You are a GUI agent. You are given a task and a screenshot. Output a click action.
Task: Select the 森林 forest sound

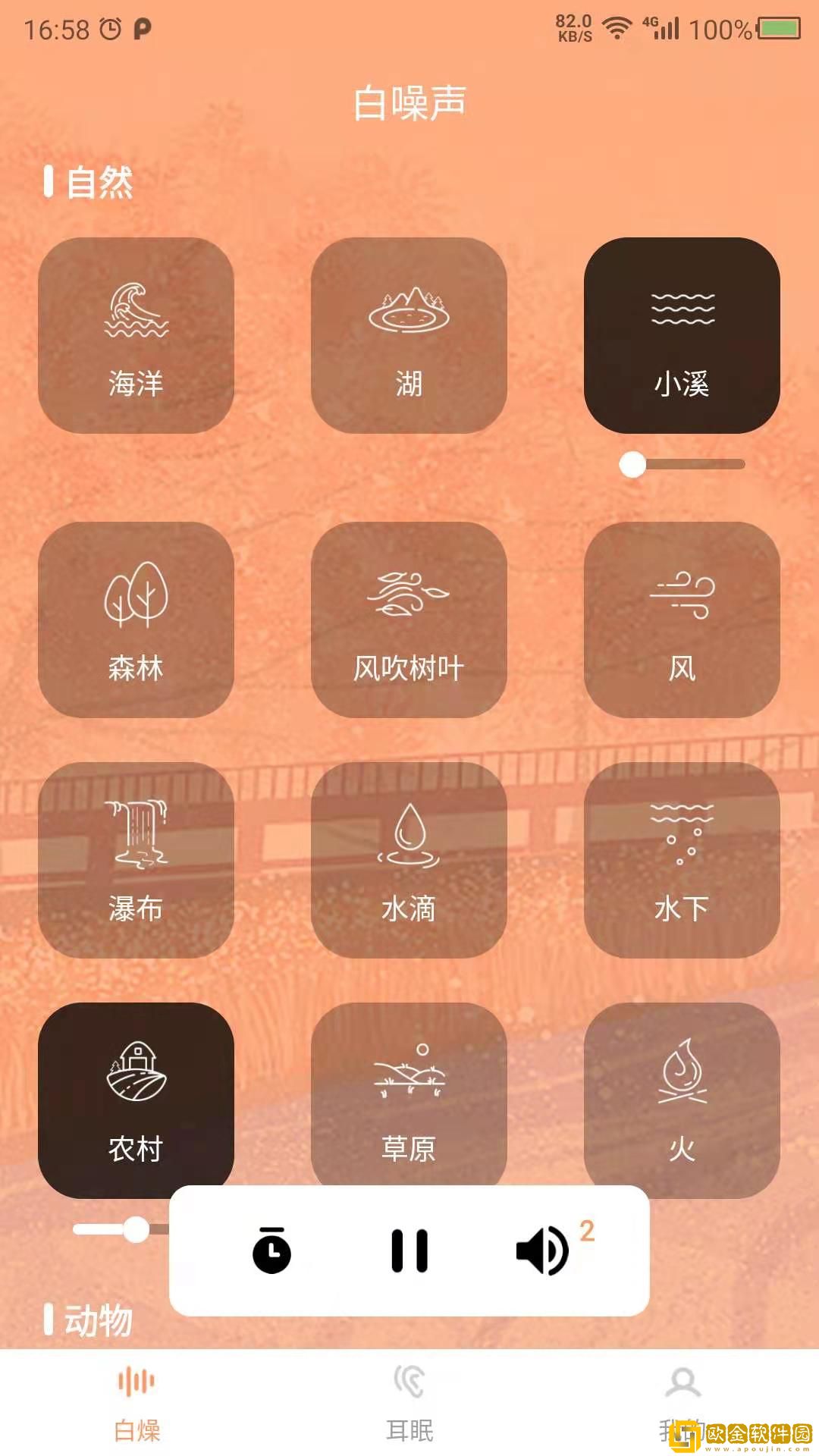pos(136,620)
